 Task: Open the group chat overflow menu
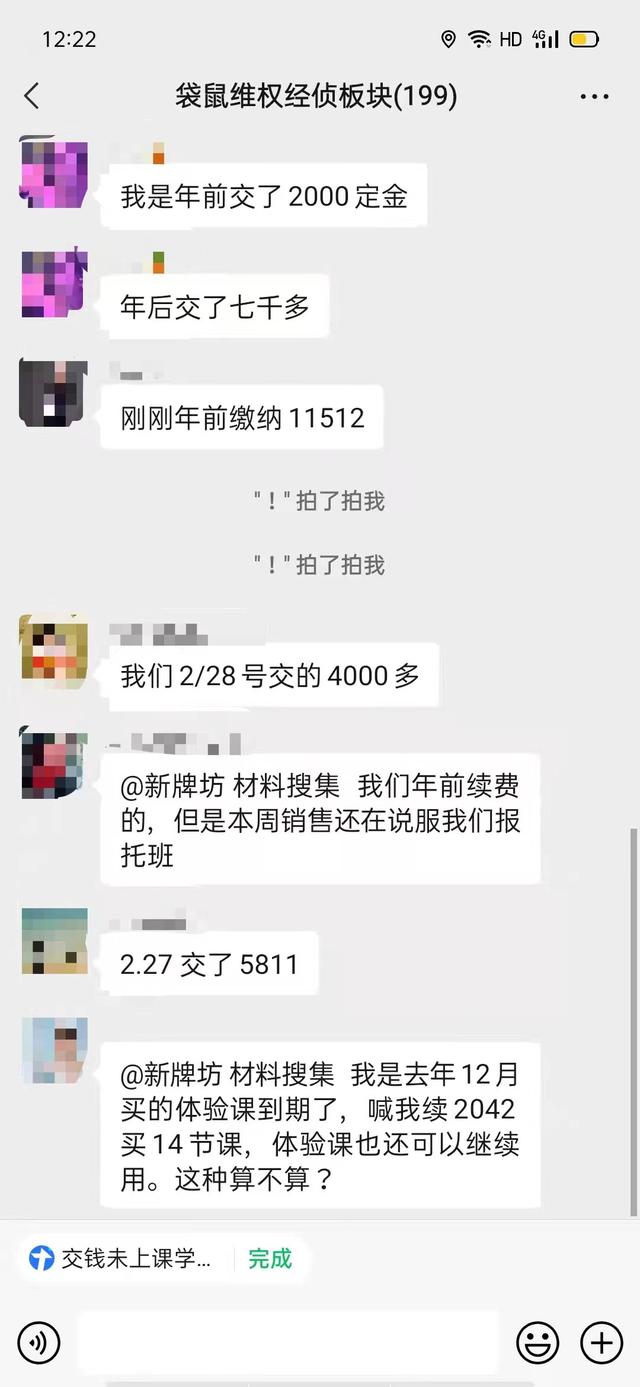click(594, 97)
